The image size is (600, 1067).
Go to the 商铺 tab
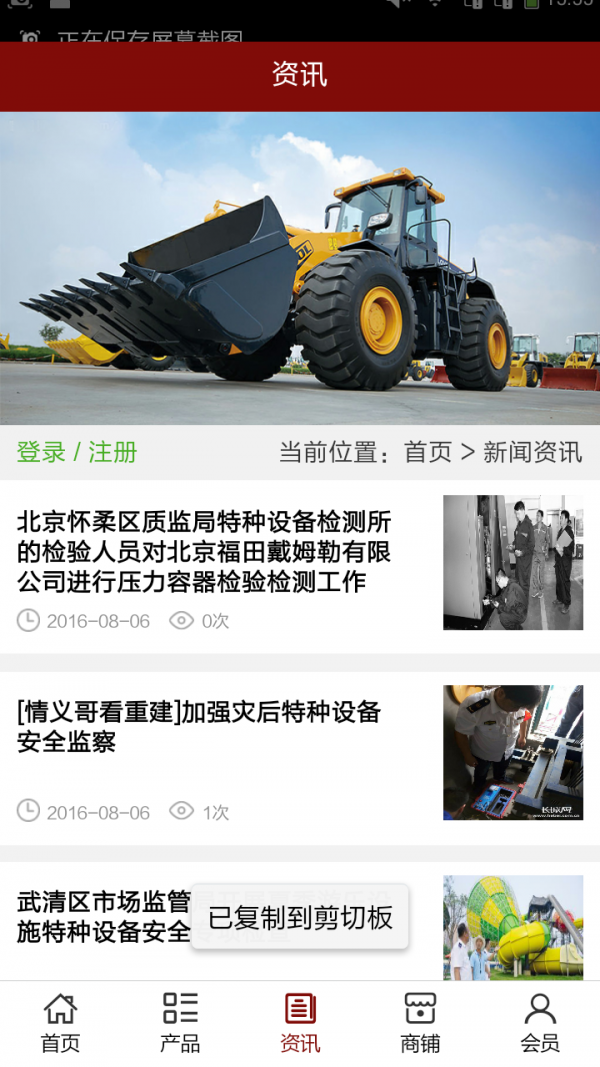[420, 1023]
